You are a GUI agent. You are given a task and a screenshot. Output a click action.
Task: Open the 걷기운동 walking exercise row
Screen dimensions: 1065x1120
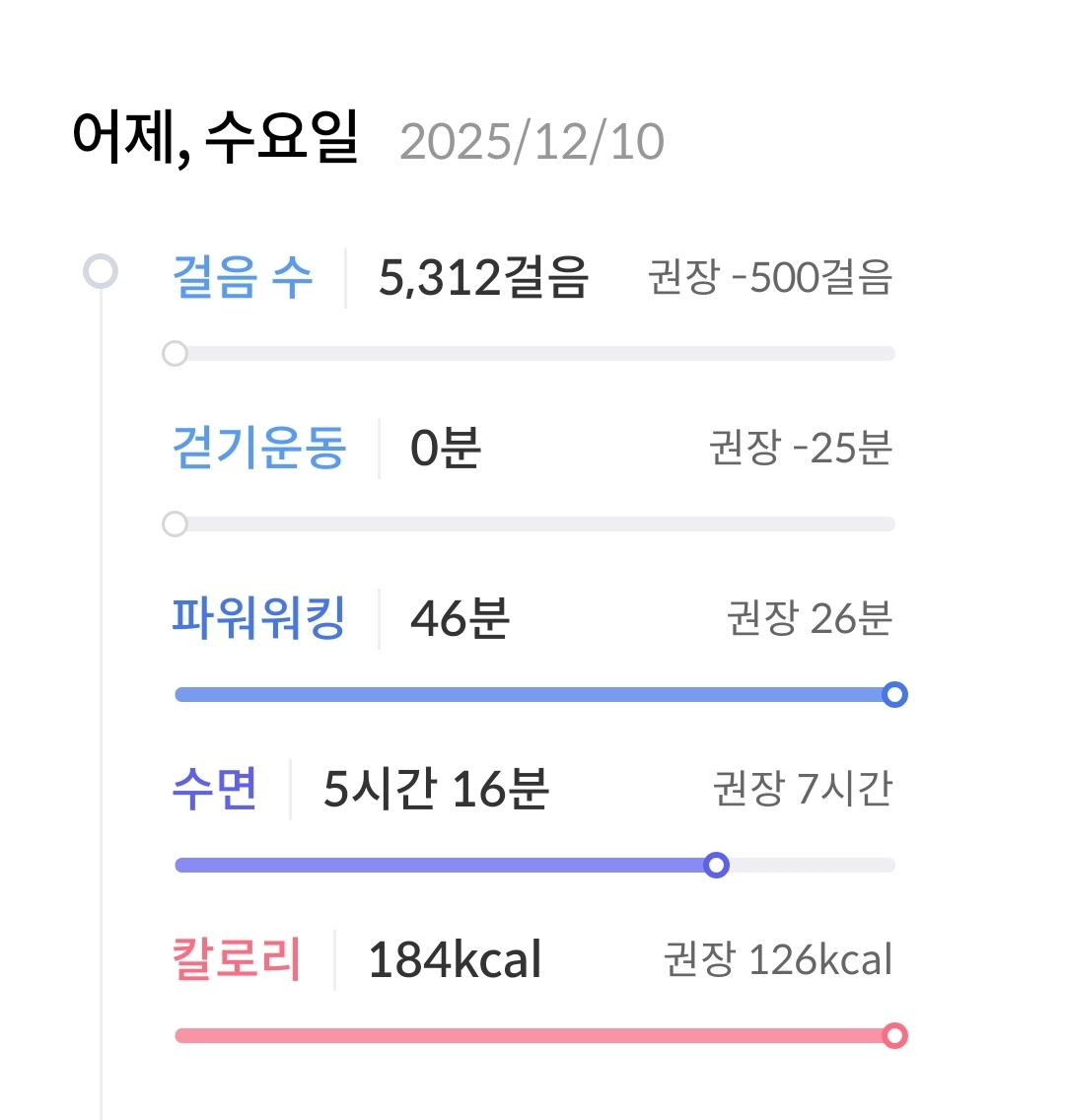tap(259, 449)
